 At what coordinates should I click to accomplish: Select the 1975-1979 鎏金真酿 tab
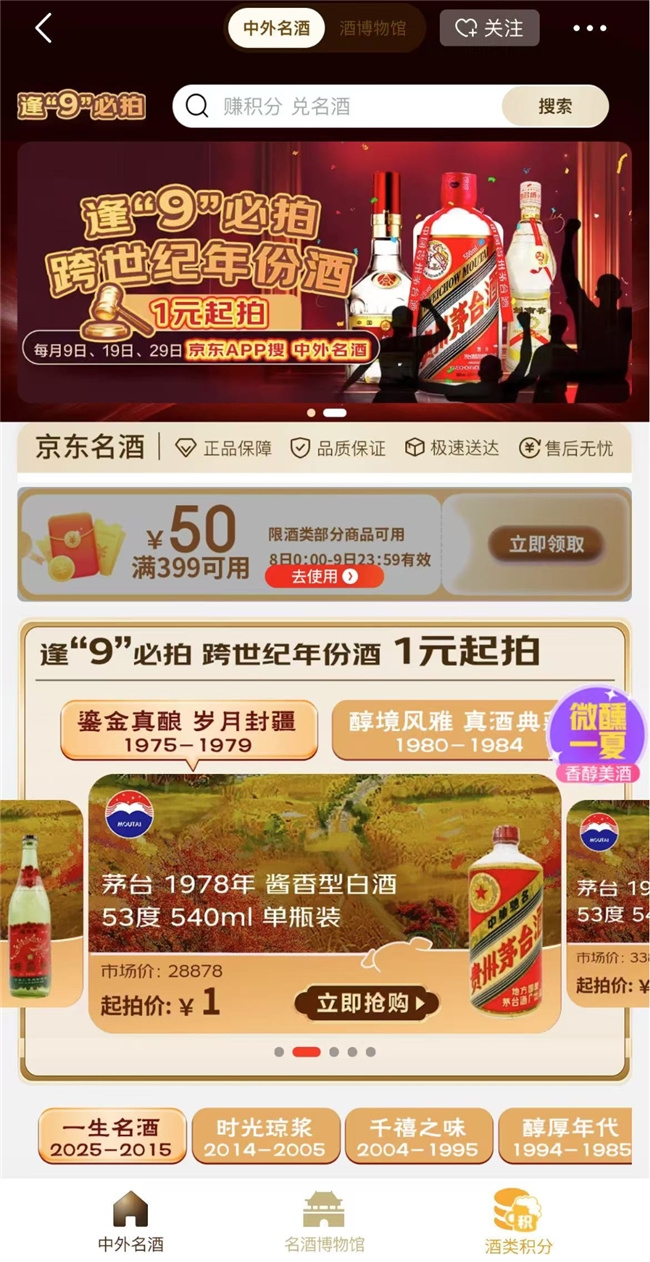pyautogui.click(x=189, y=729)
